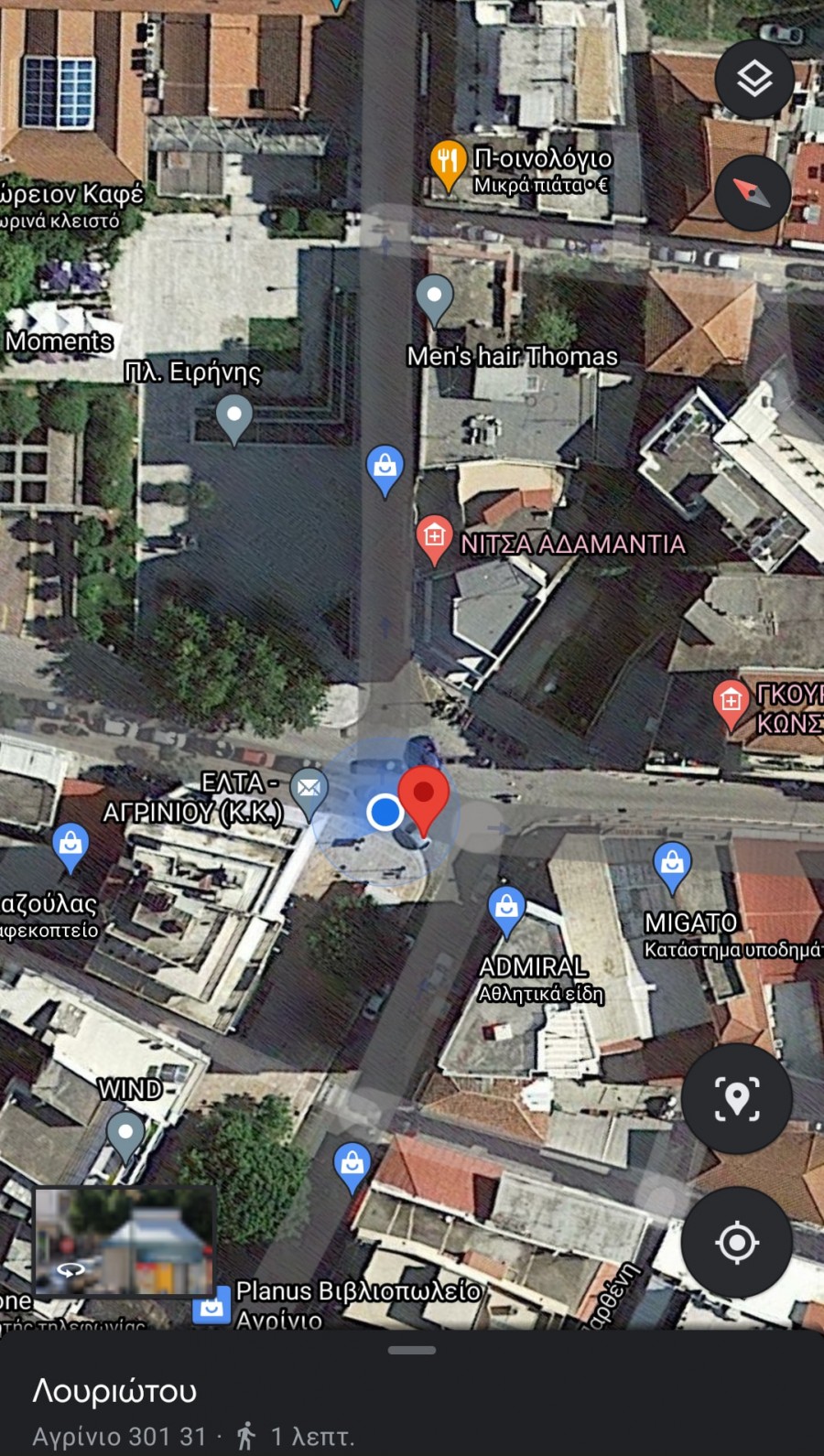This screenshot has width=824, height=1456.
Task: Open Live View AR navigation button
Action: tap(736, 1097)
